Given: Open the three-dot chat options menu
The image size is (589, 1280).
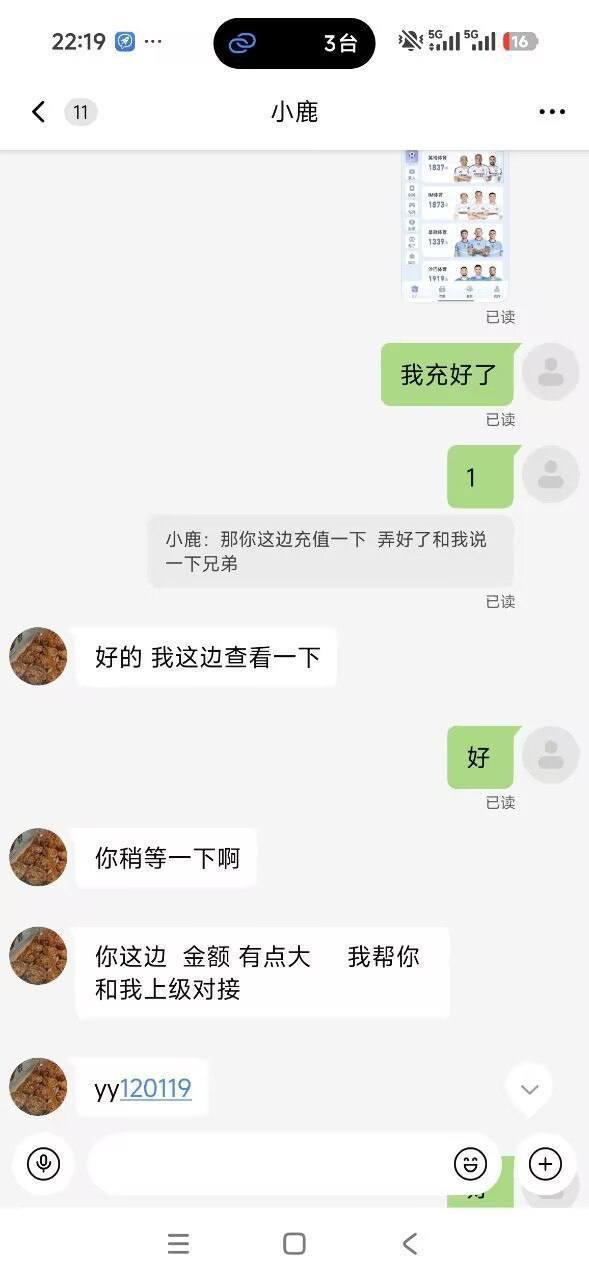Looking at the screenshot, I should pos(552,112).
